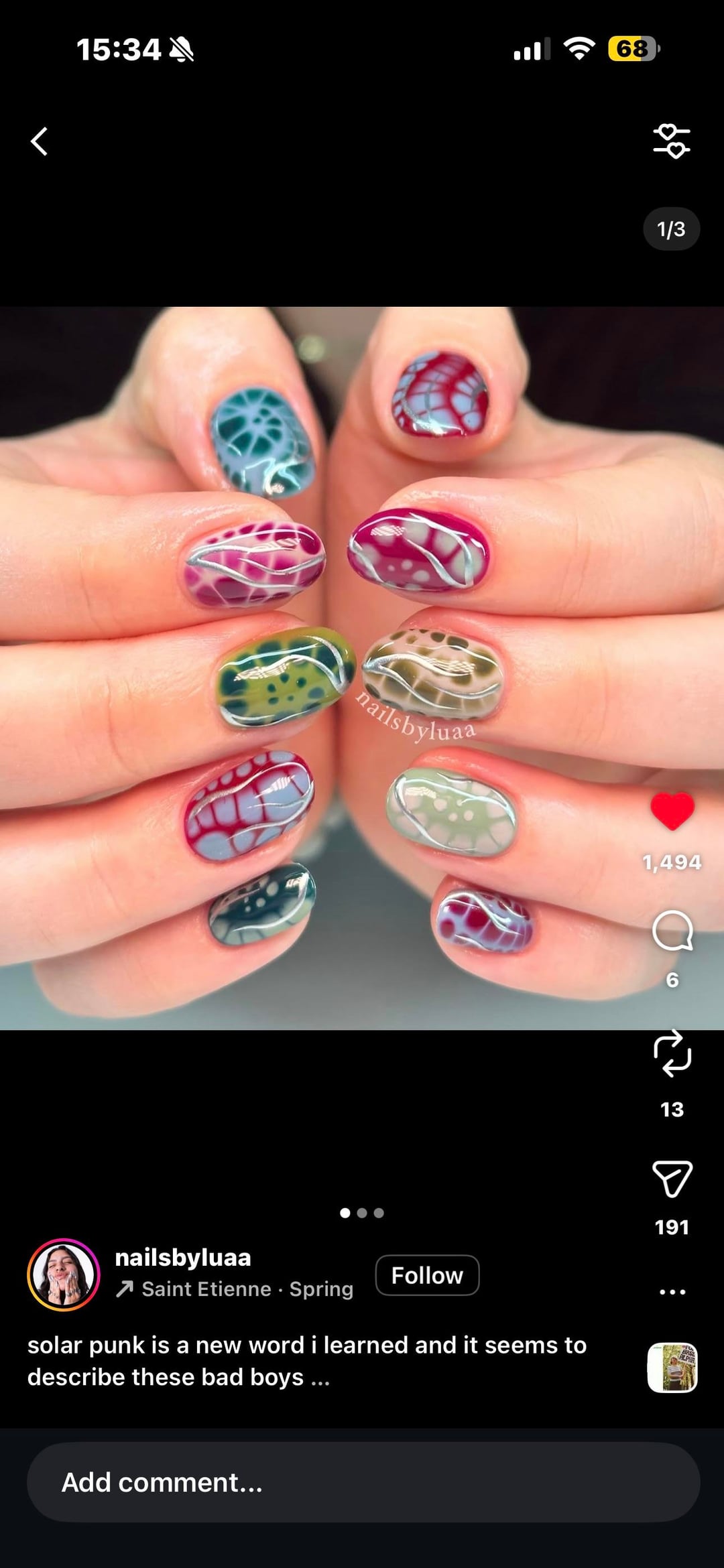
Task: Follow nailsbyluaa
Action: click(x=427, y=1275)
